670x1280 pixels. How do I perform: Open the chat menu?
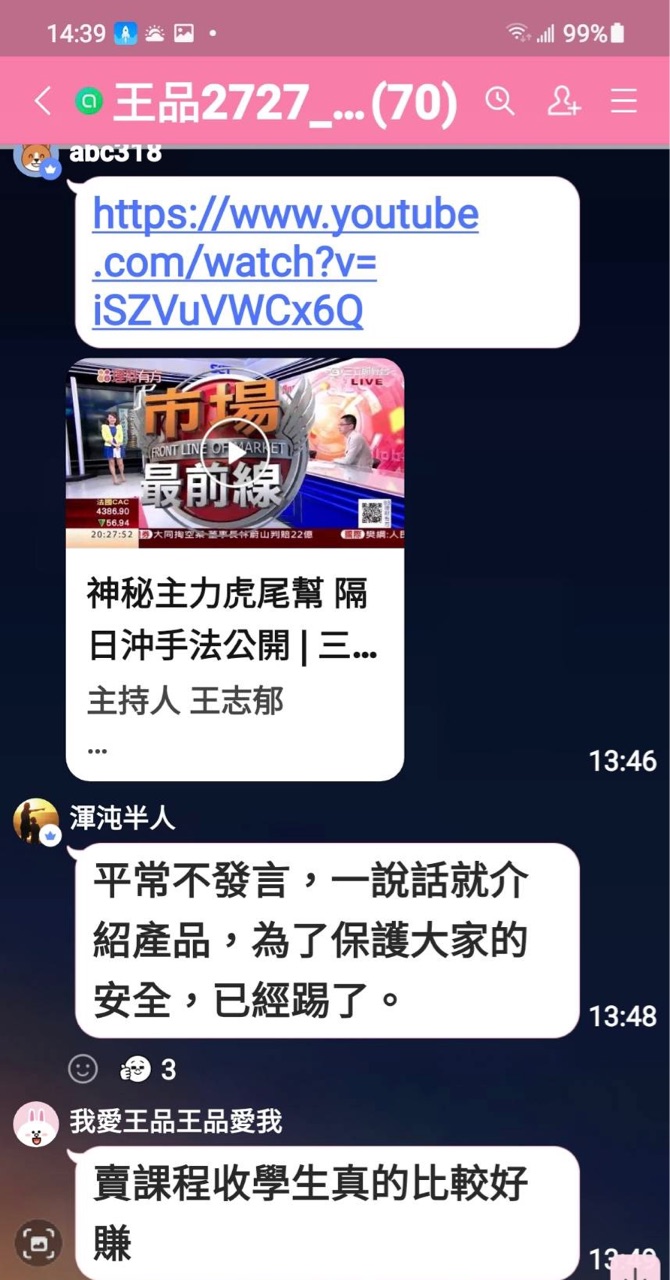pos(624,101)
